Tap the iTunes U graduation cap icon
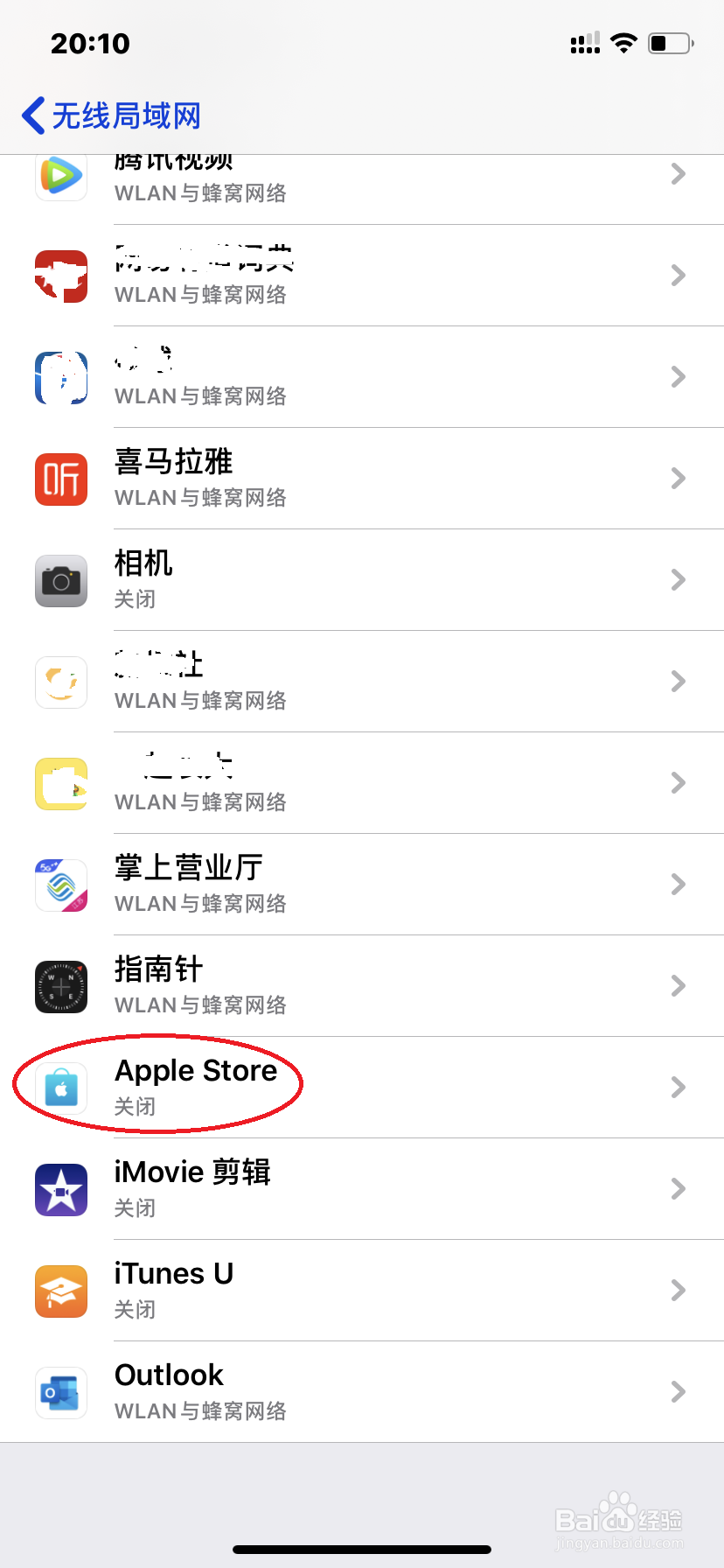The width and height of the screenshot is (724, 1568). 60,1291
